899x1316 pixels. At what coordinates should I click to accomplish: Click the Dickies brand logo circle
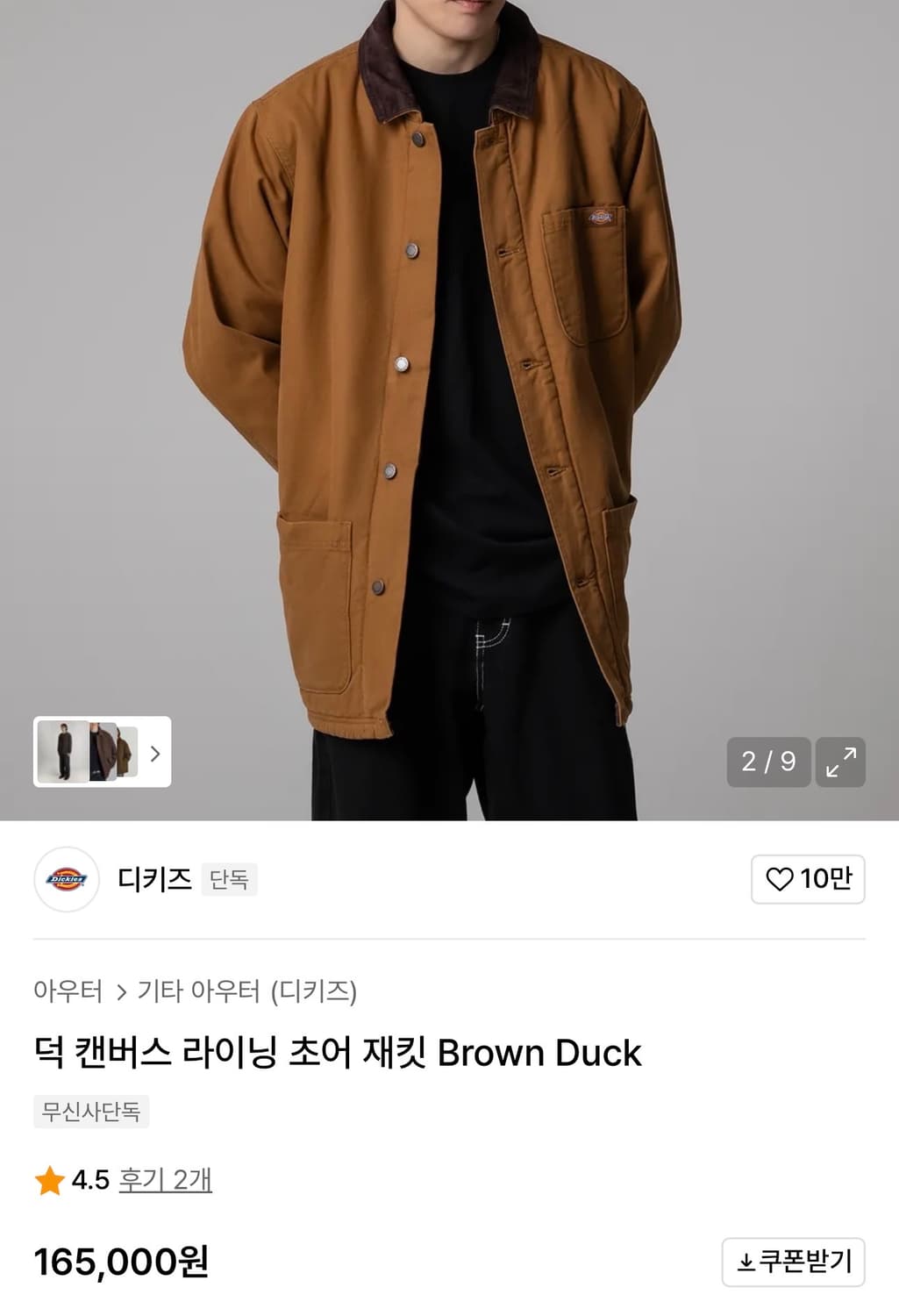[x=66, y=879]
